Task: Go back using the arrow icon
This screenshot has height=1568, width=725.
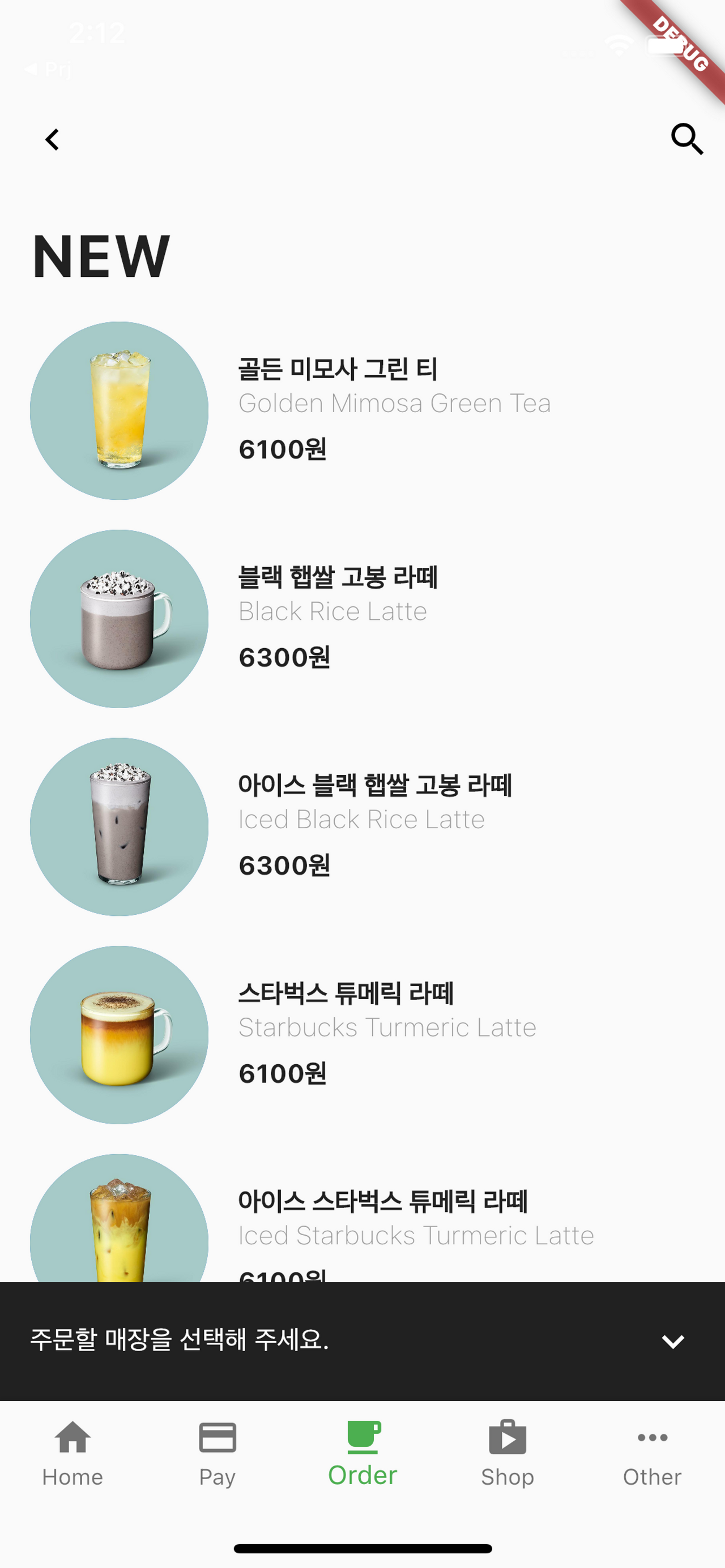Action: tap(53, 139)
